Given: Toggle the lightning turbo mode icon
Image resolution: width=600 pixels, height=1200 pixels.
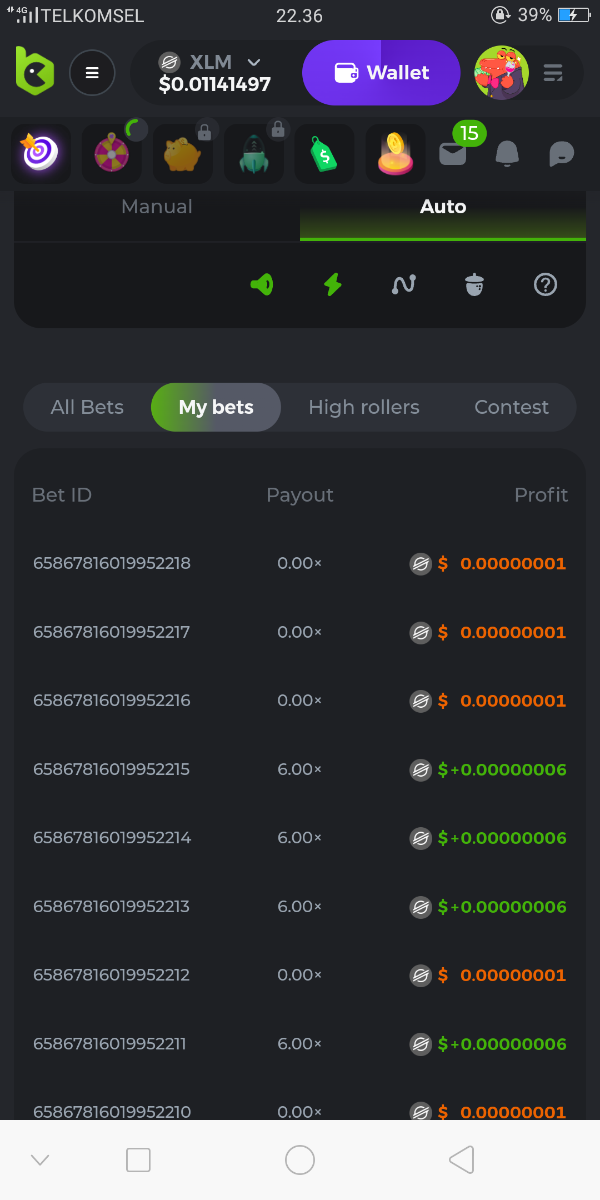Looking at the screenshot, I should pyautogui.click(x=333, y=285).
